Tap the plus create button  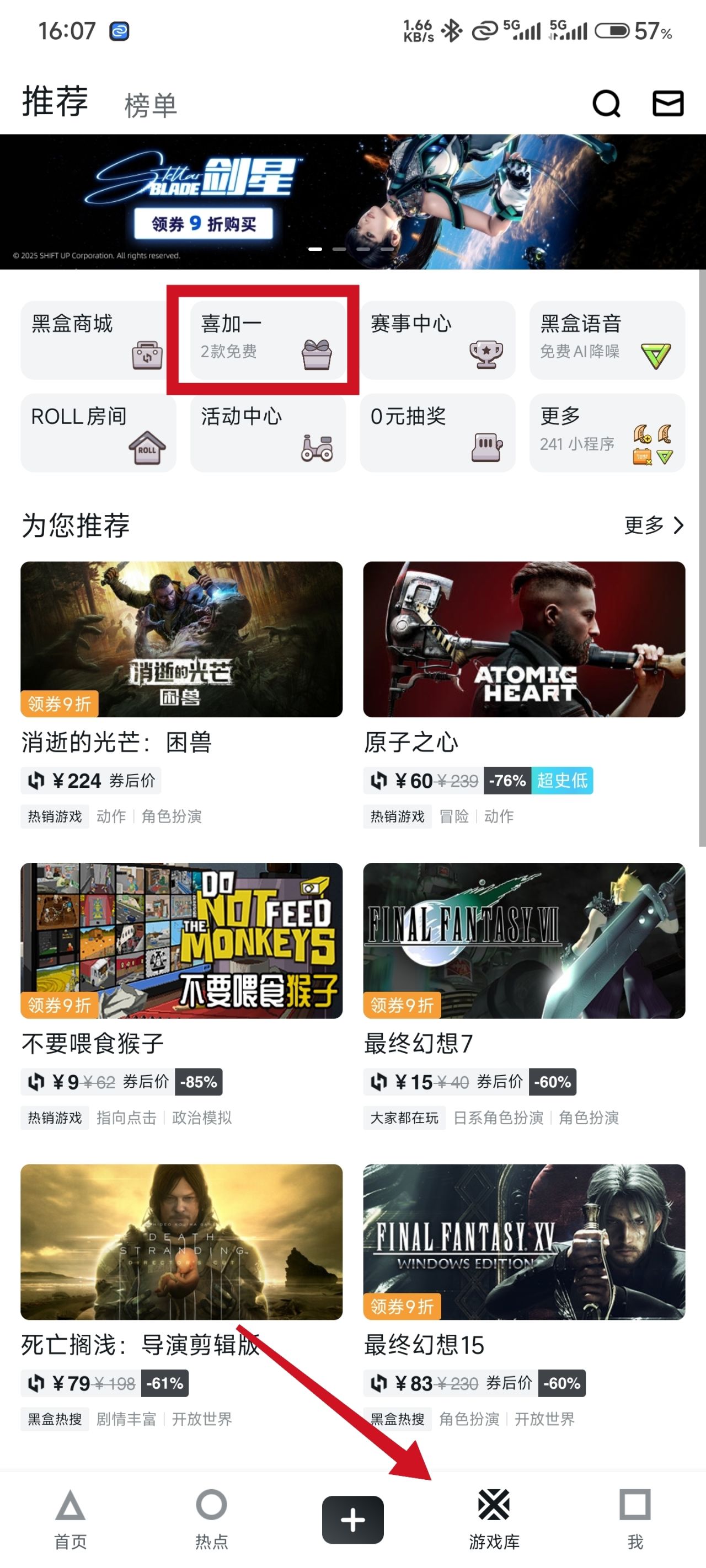point(352,1519)
